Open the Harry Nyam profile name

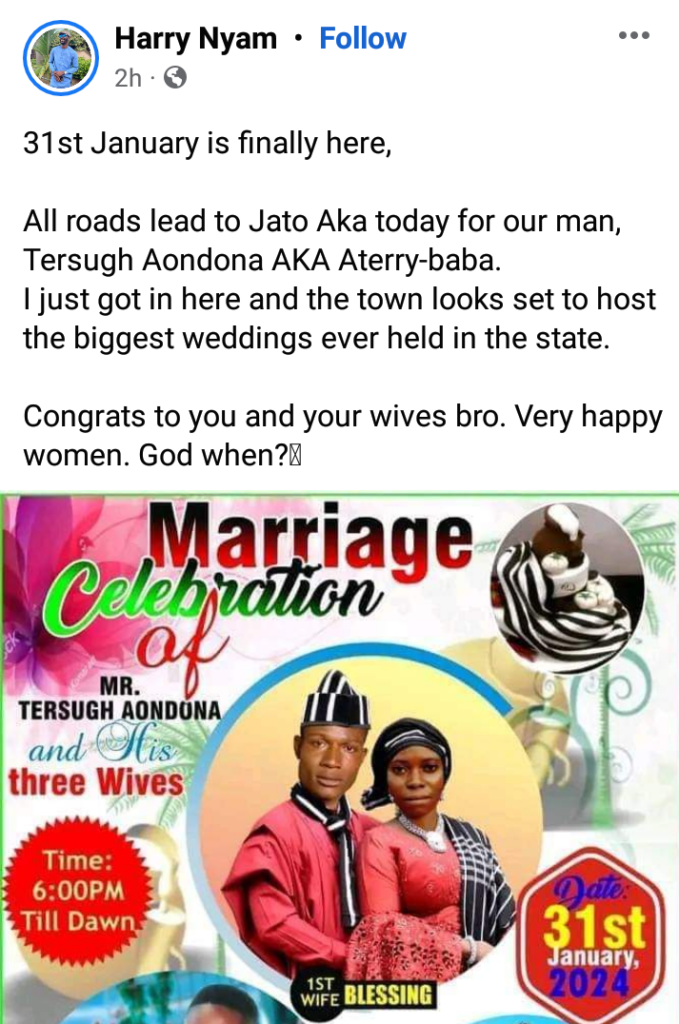pyautogui.click(x=195, y=39)
